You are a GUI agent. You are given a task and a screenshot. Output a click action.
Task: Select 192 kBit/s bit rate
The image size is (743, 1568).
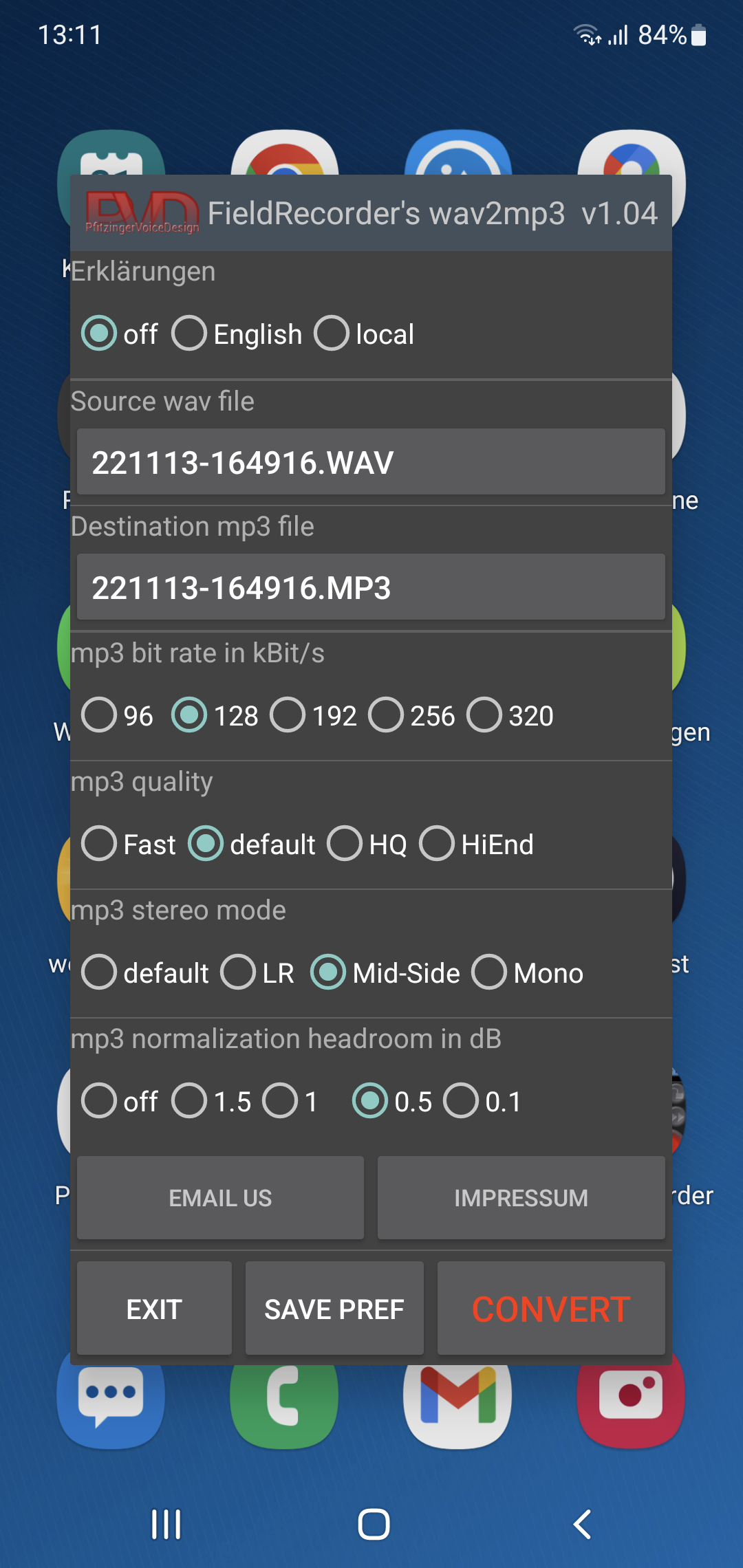(288, 715)
